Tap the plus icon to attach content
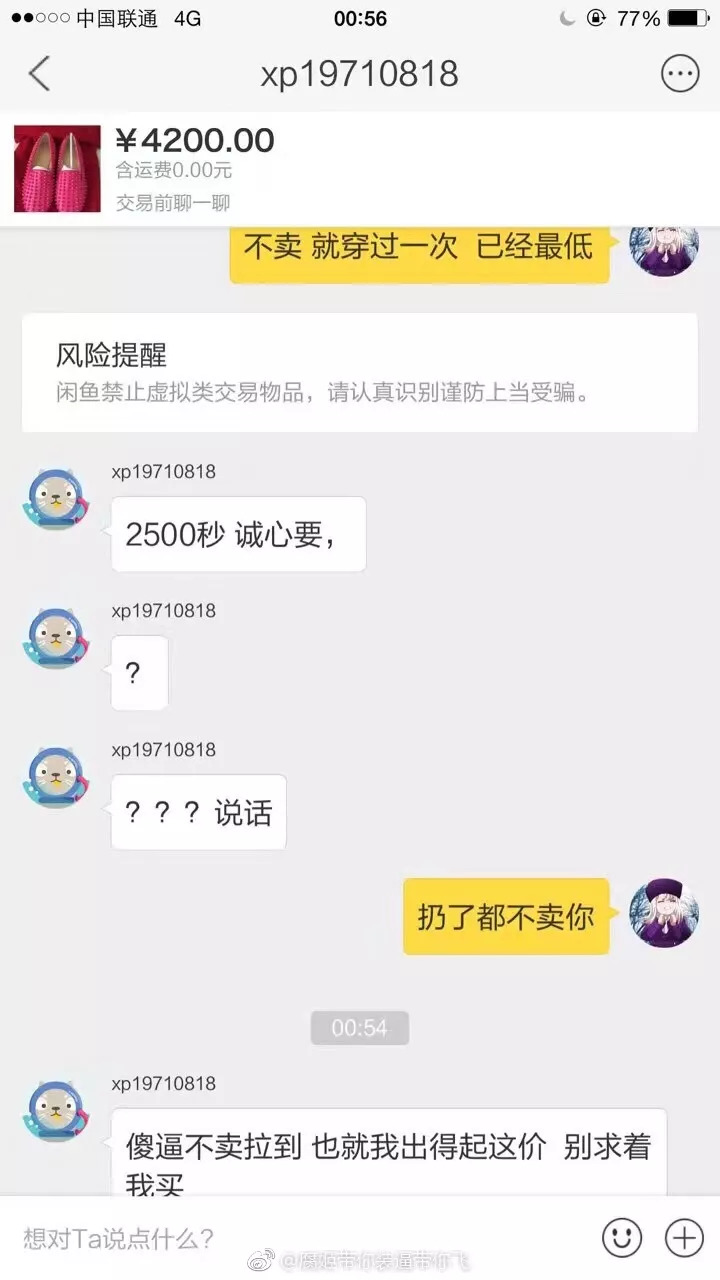 (684, 1238)
